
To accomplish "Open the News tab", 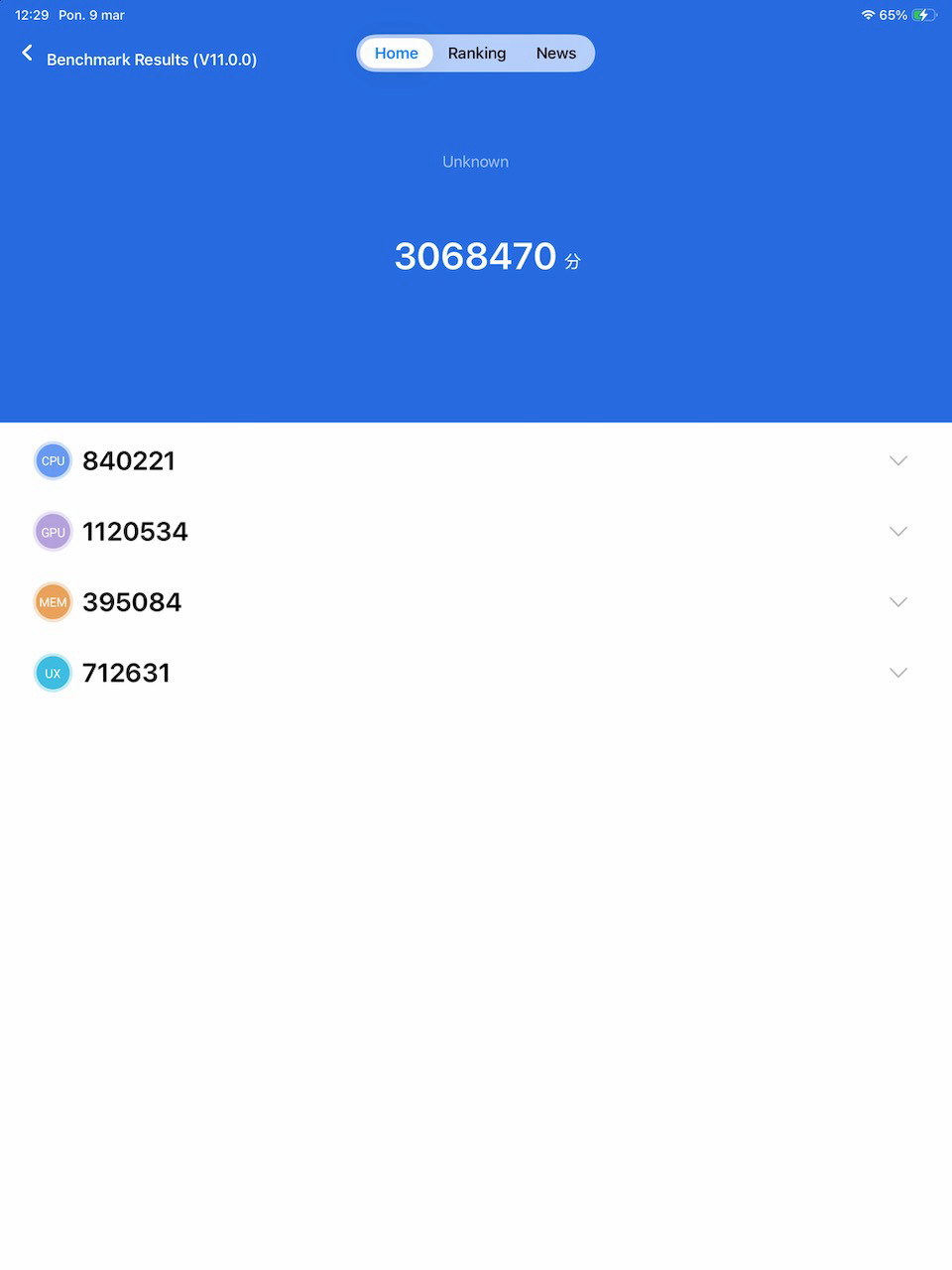I will coord(556,54).
